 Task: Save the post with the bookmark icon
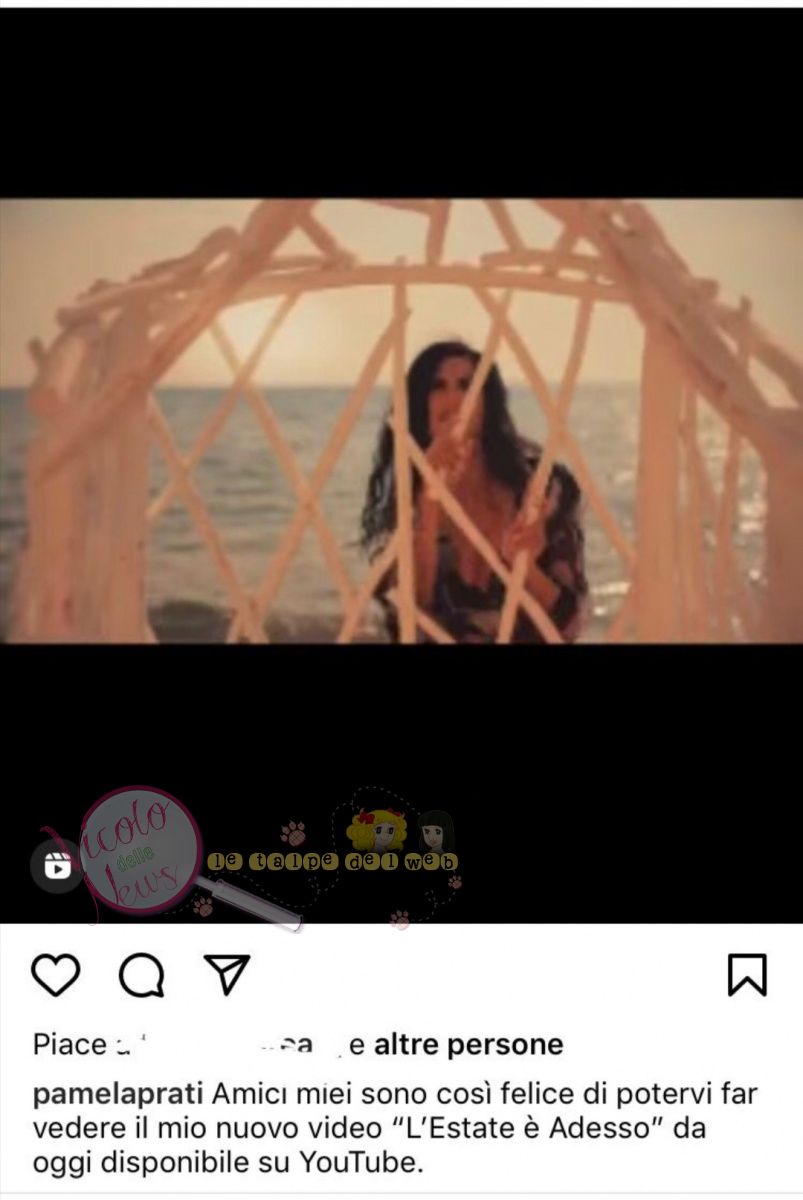[747, 975]
